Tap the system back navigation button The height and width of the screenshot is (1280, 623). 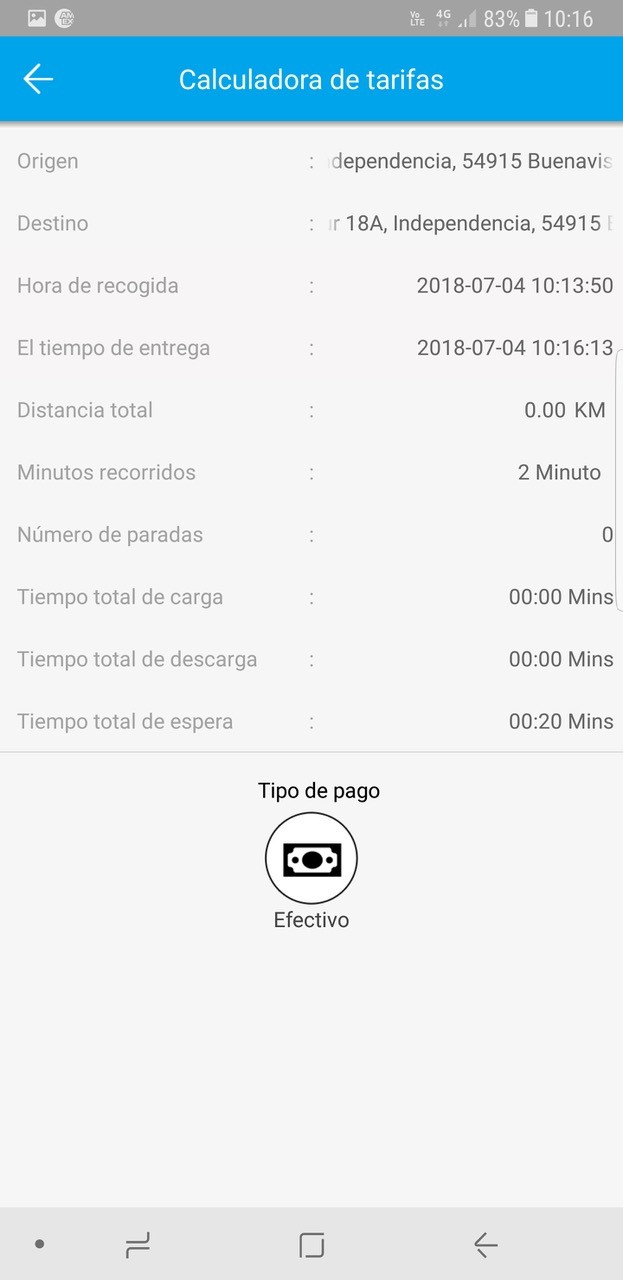[485, 1244]
